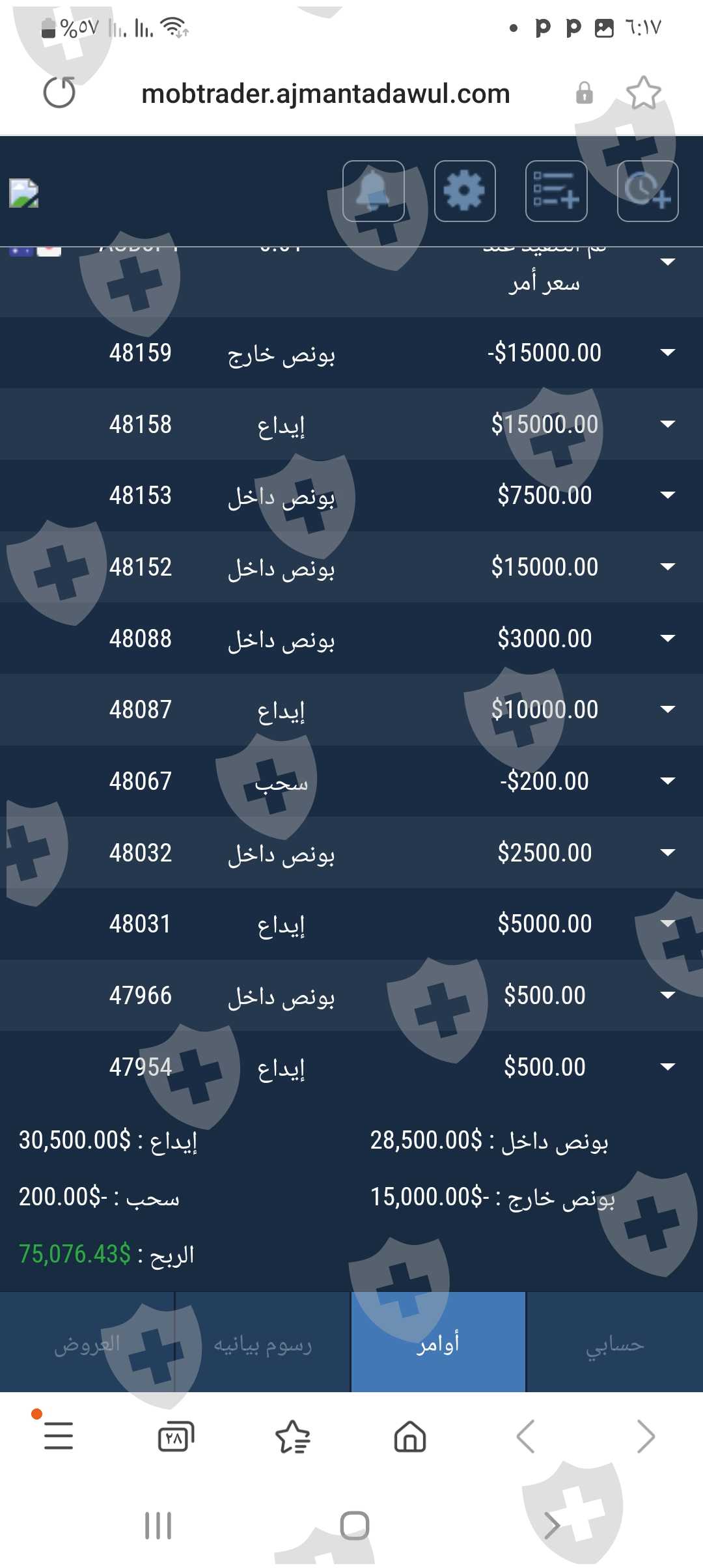
Task: Select the أوامر tab
Action: [438, 1343]
